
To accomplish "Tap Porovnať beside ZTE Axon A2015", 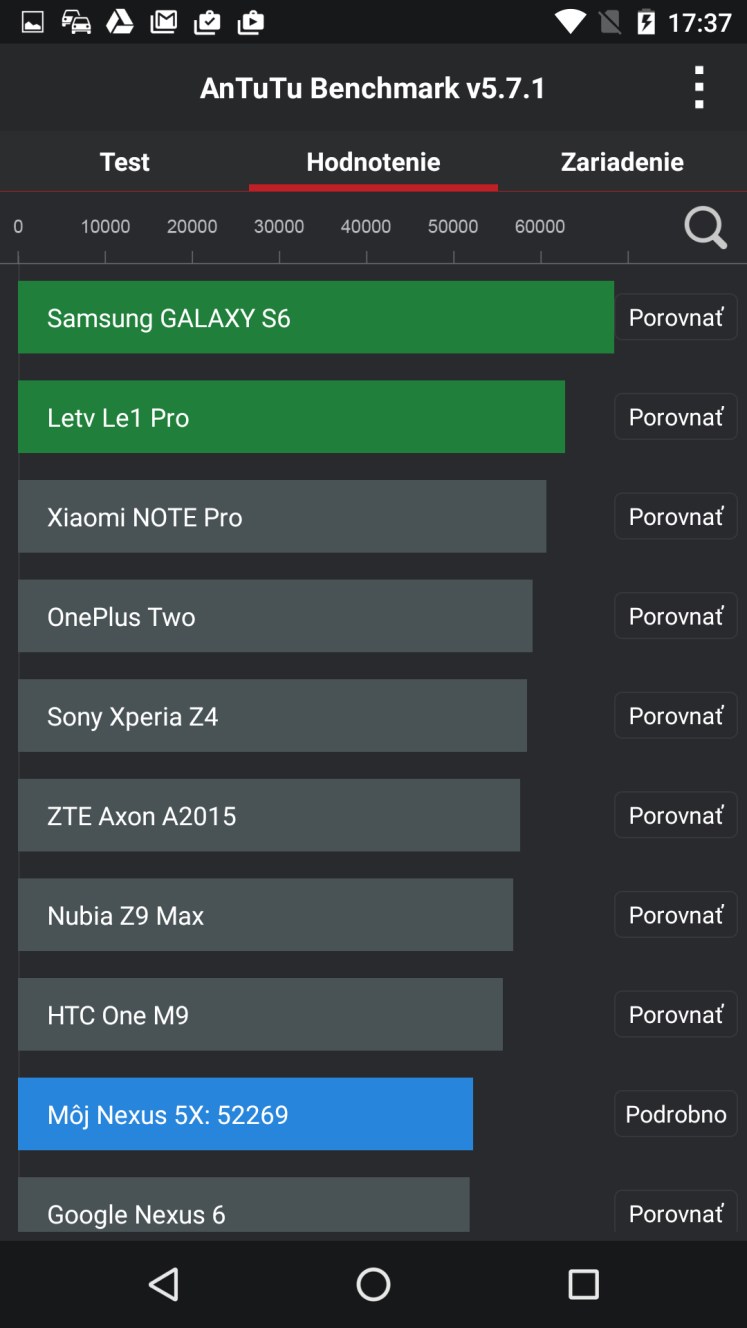I will pyautogui.click(x=676, y=815).
